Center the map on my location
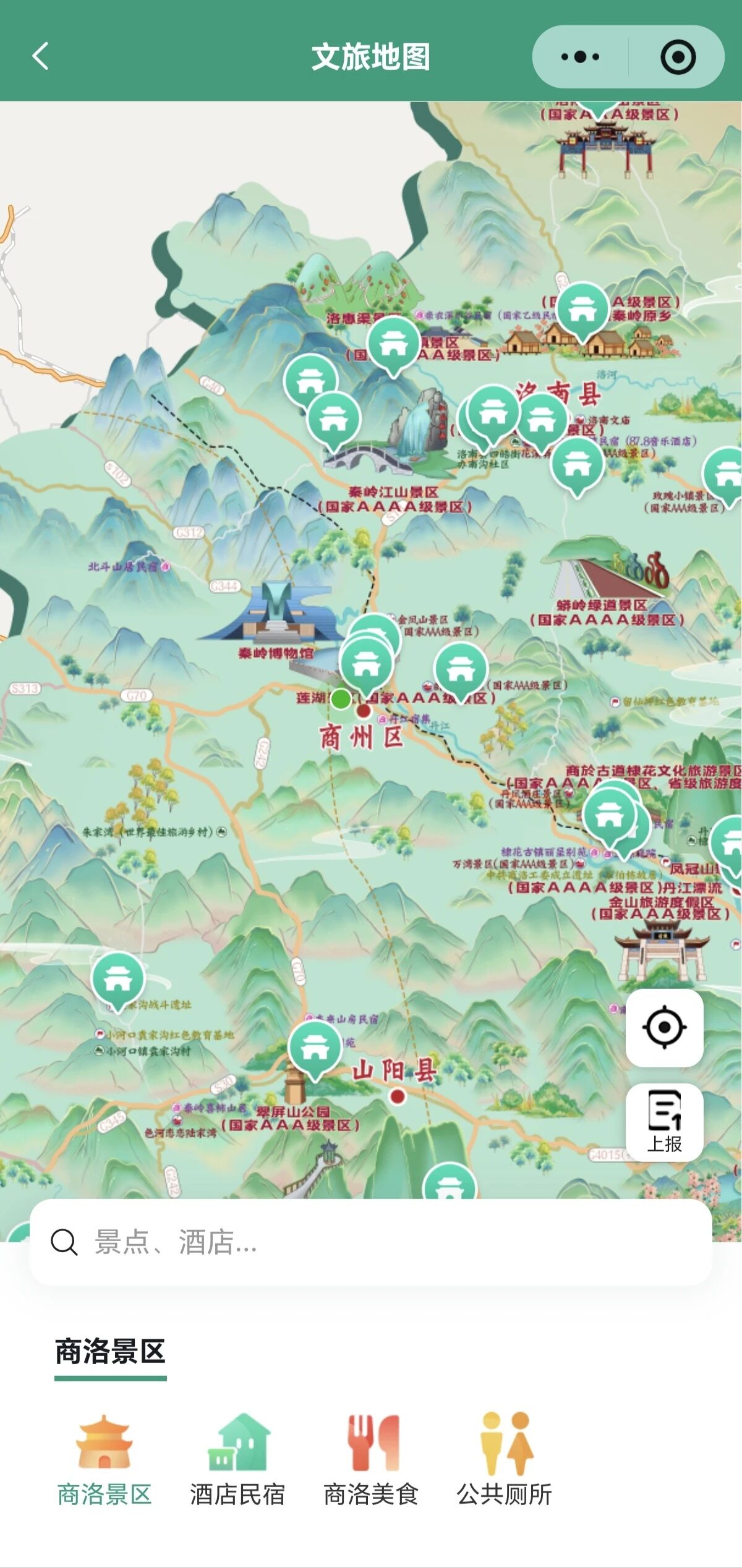The image size is (742, 1568). (665, 1028)
